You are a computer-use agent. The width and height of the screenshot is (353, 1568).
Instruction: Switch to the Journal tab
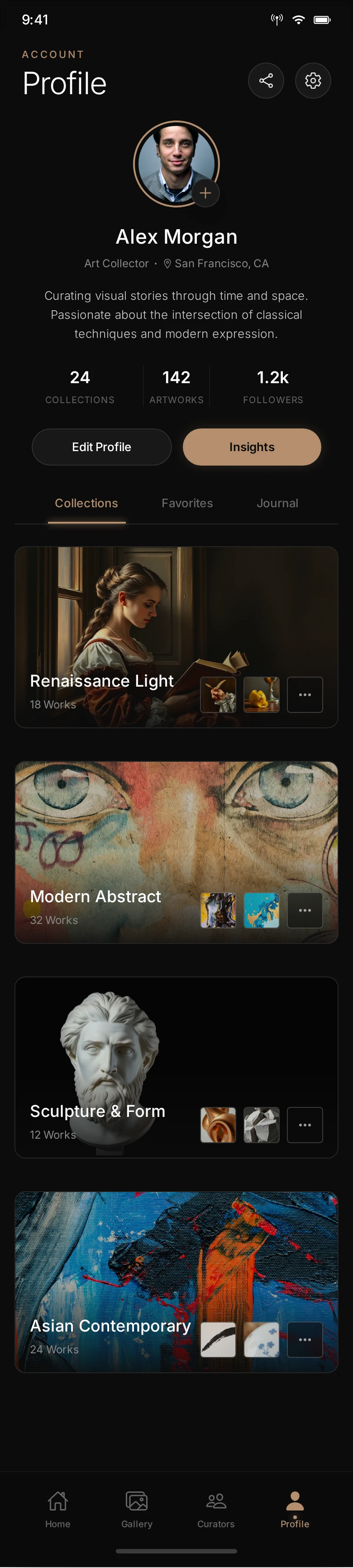pyautogui.click(x=277, y=503)
